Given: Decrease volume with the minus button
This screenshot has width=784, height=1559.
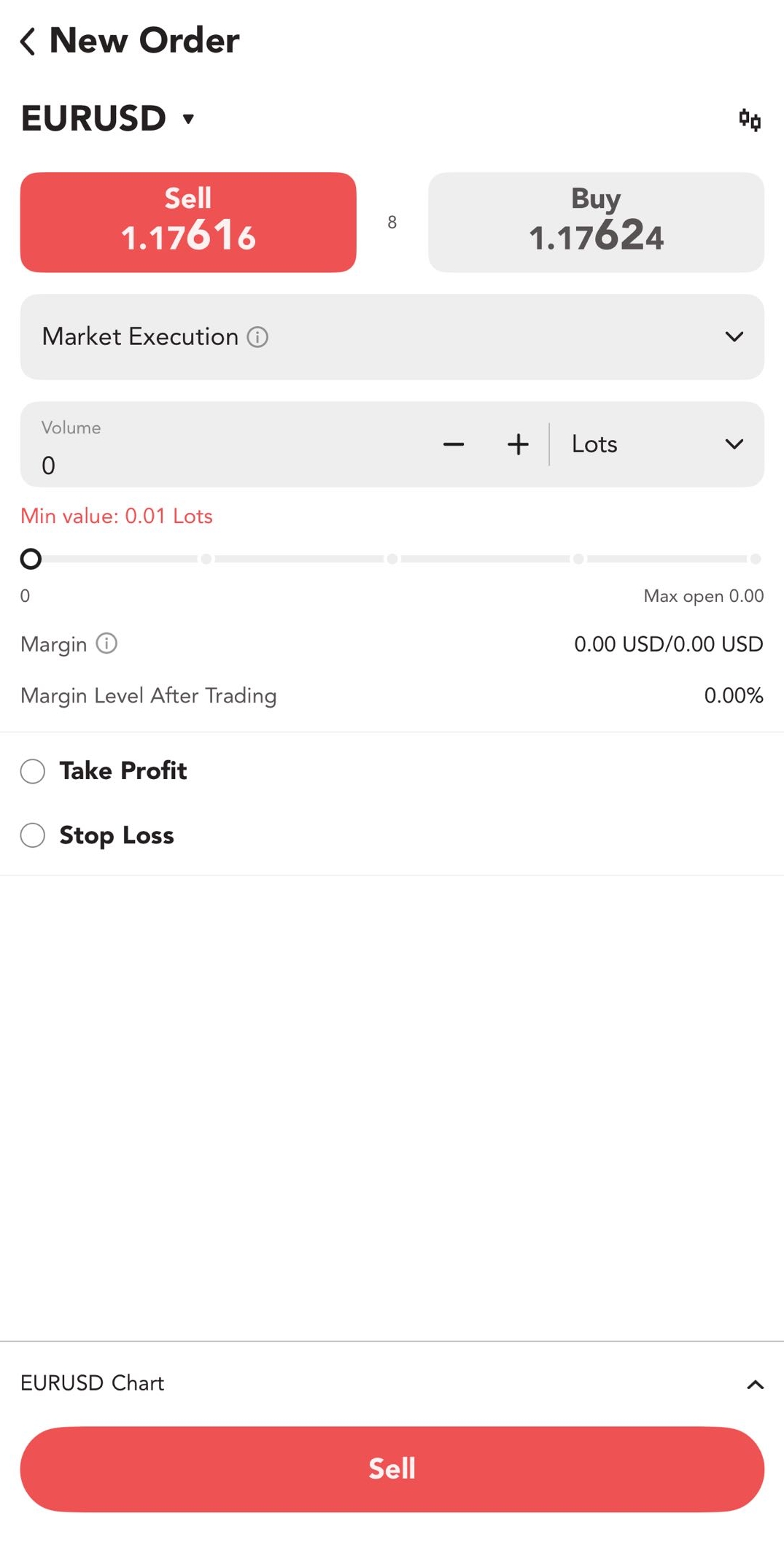Looking at the screenshot, I should (x=454, y=444).
